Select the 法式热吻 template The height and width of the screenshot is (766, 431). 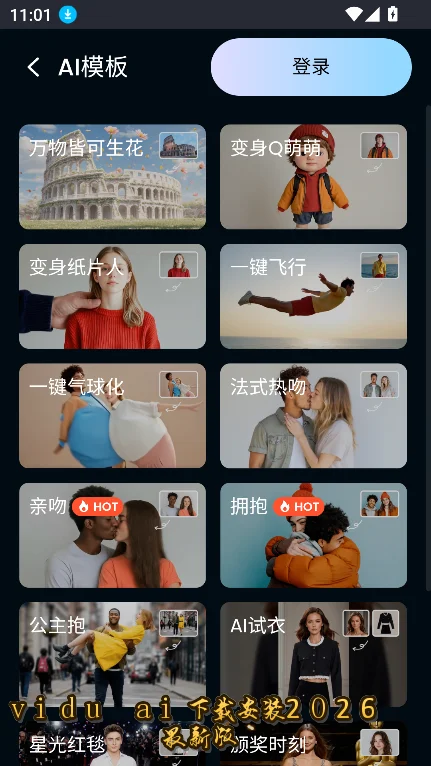[313, 415]
